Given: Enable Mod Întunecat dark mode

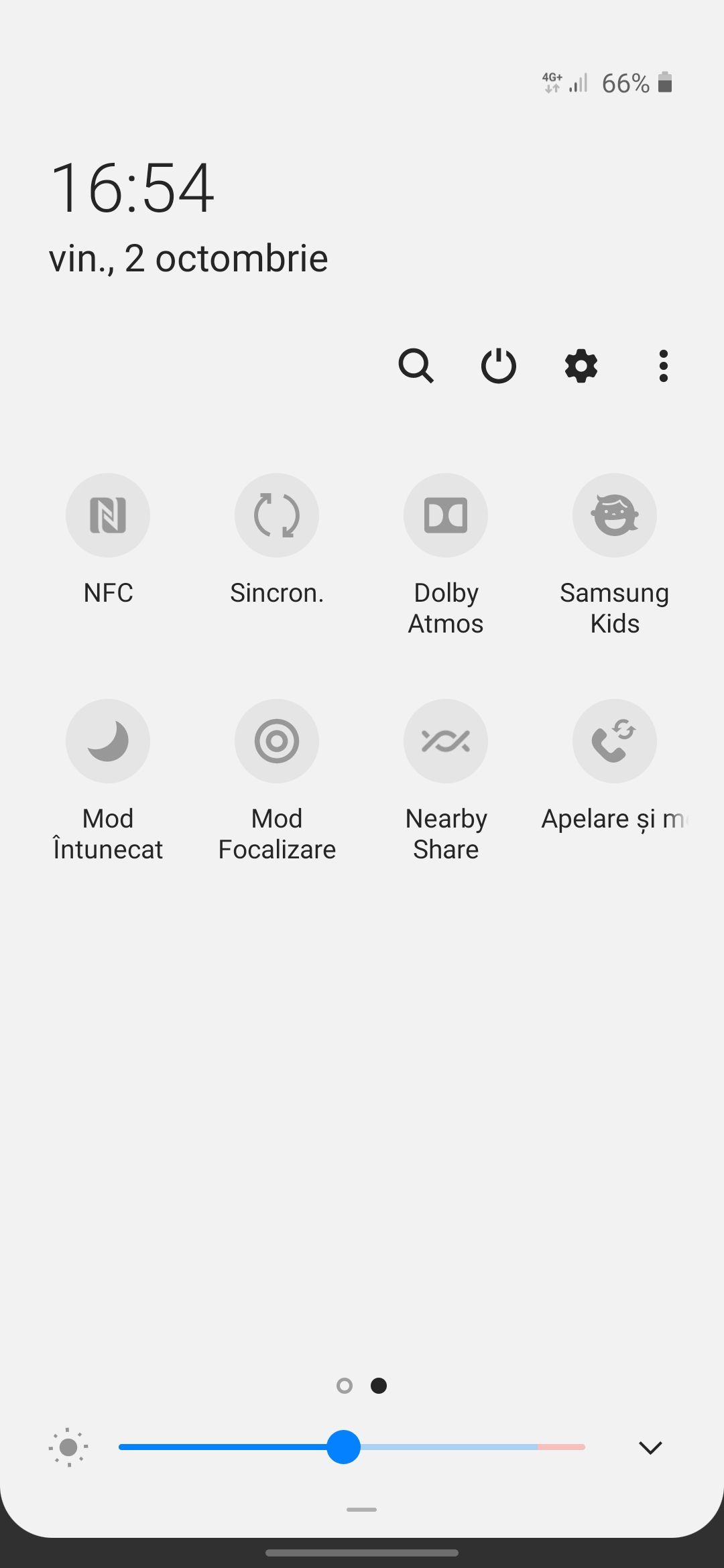Looking at the screenshot, I should pyautogui.click(x=108, y=741).
